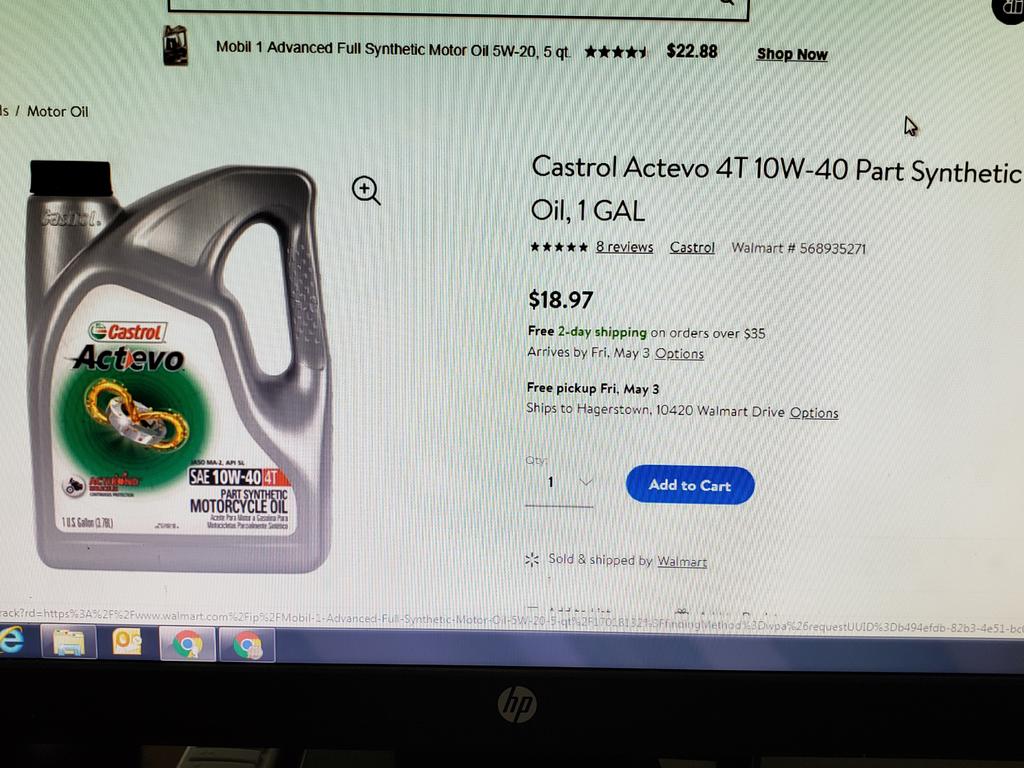Open the Castrol brand link
Image resolution: width=1024 pixels, height=768 pixels.
pos(692,247)
